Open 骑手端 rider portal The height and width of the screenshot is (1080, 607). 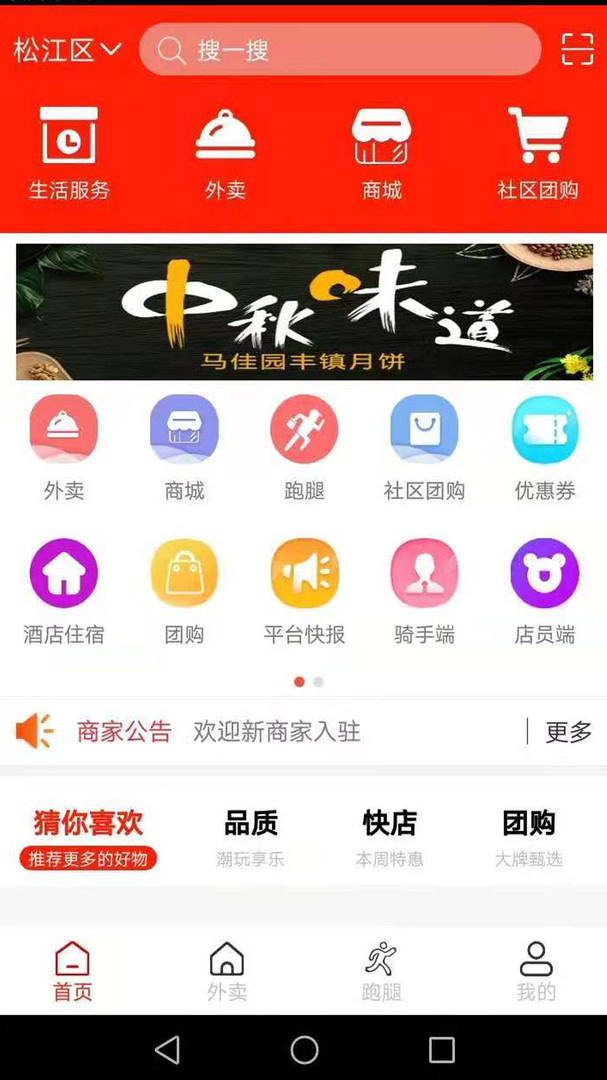pyautogui.click(x=424, y=591)
